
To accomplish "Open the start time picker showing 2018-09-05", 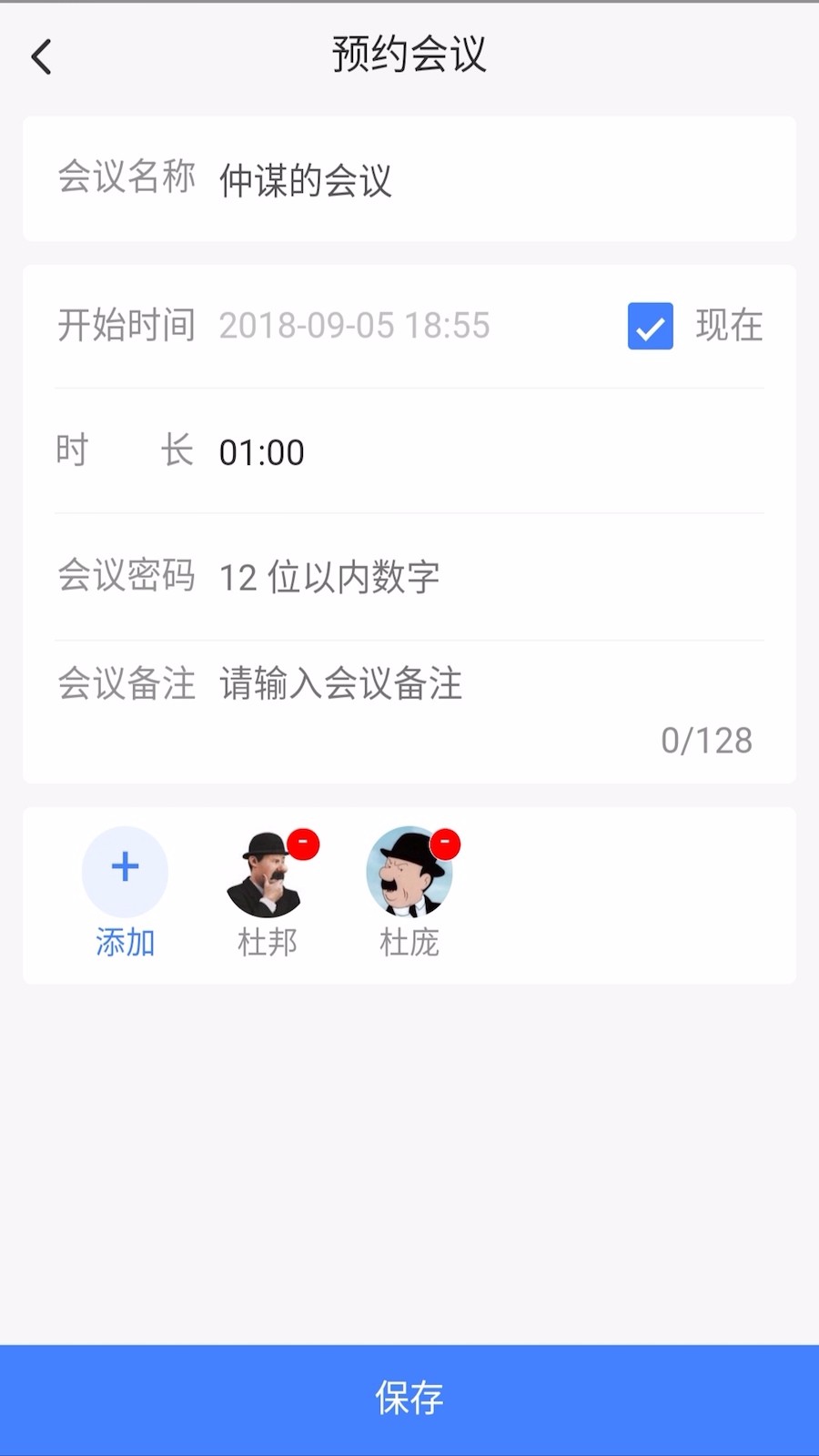I will click(x=356, y=326).
